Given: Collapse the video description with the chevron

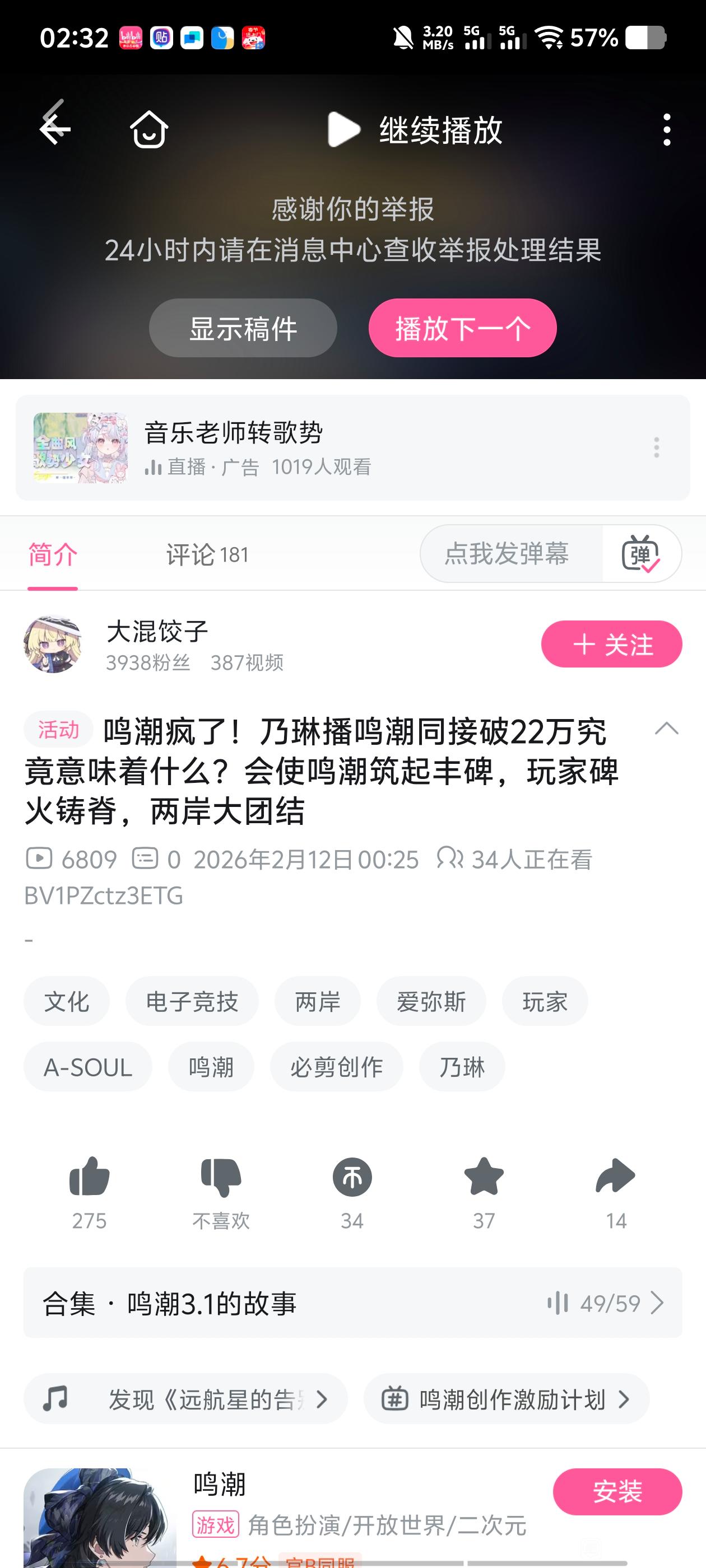Looking at the screenshot, I should point(666,729).
